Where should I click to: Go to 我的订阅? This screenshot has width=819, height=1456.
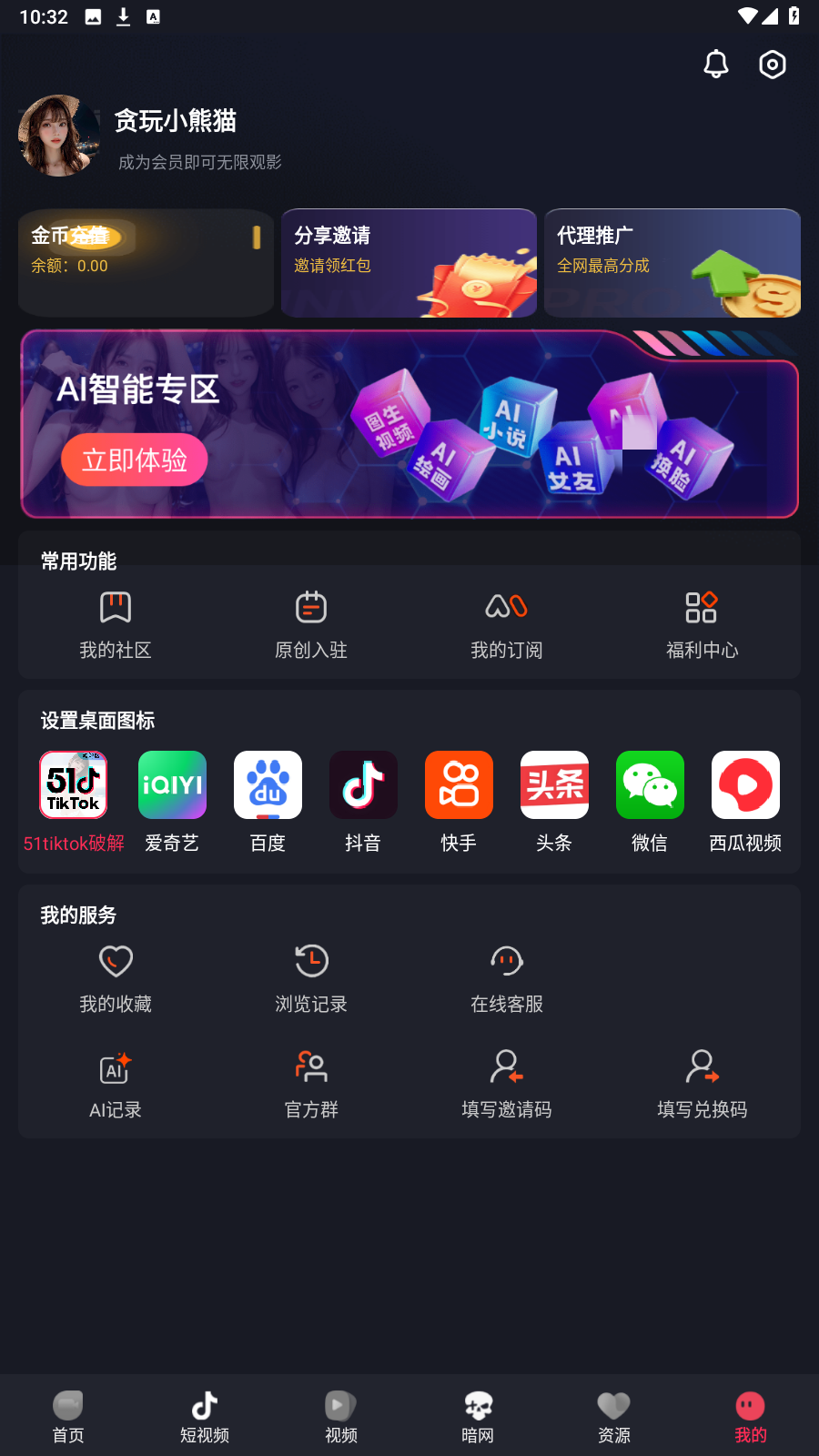pyautogui.click(x=507, y=625)
